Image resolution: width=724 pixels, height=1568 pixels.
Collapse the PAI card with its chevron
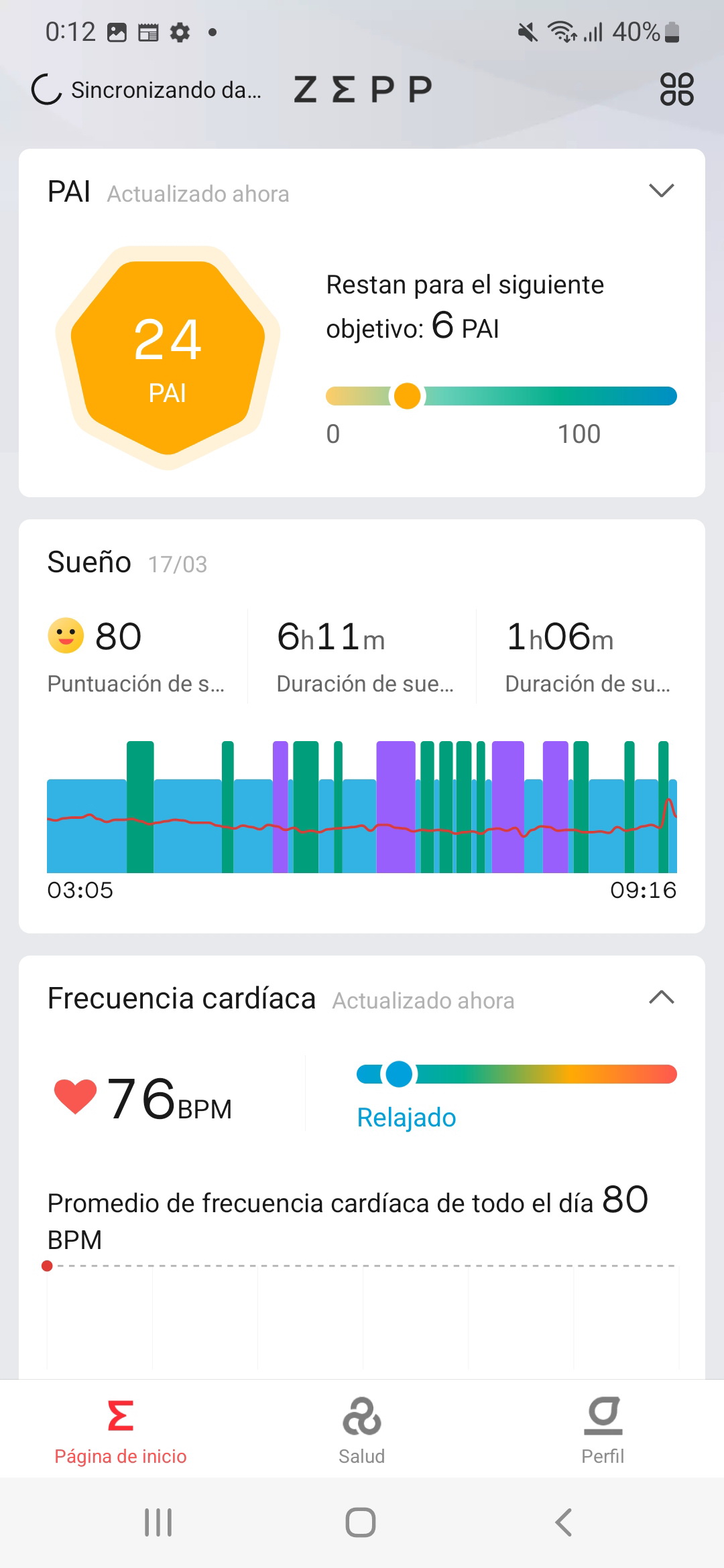click(661, 191)
